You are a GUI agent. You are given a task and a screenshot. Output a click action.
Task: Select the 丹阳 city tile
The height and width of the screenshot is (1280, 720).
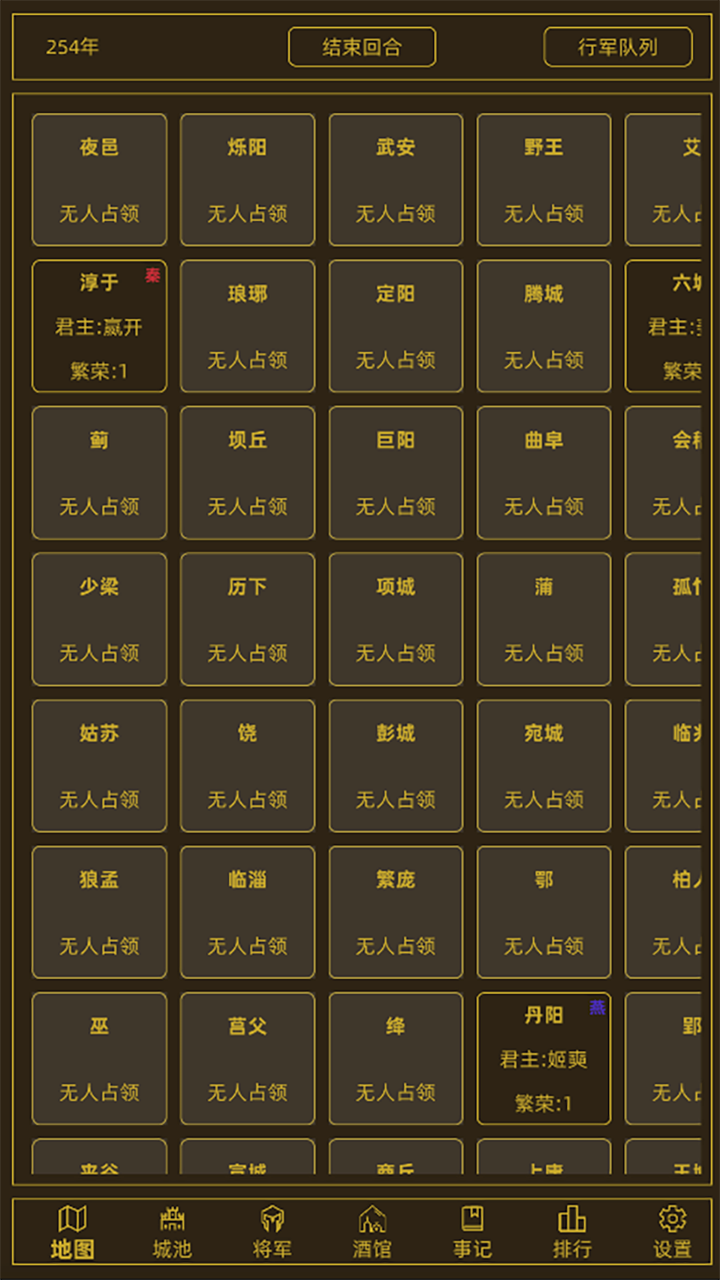click(544, 1058)
